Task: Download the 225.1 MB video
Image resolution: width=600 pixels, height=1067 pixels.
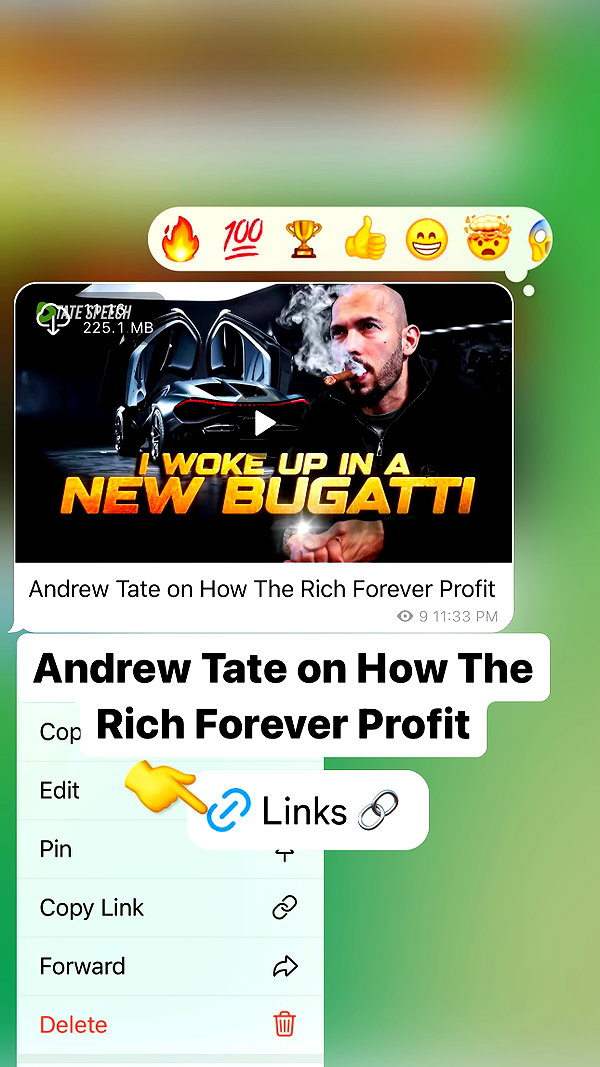Action: [52, 318]
